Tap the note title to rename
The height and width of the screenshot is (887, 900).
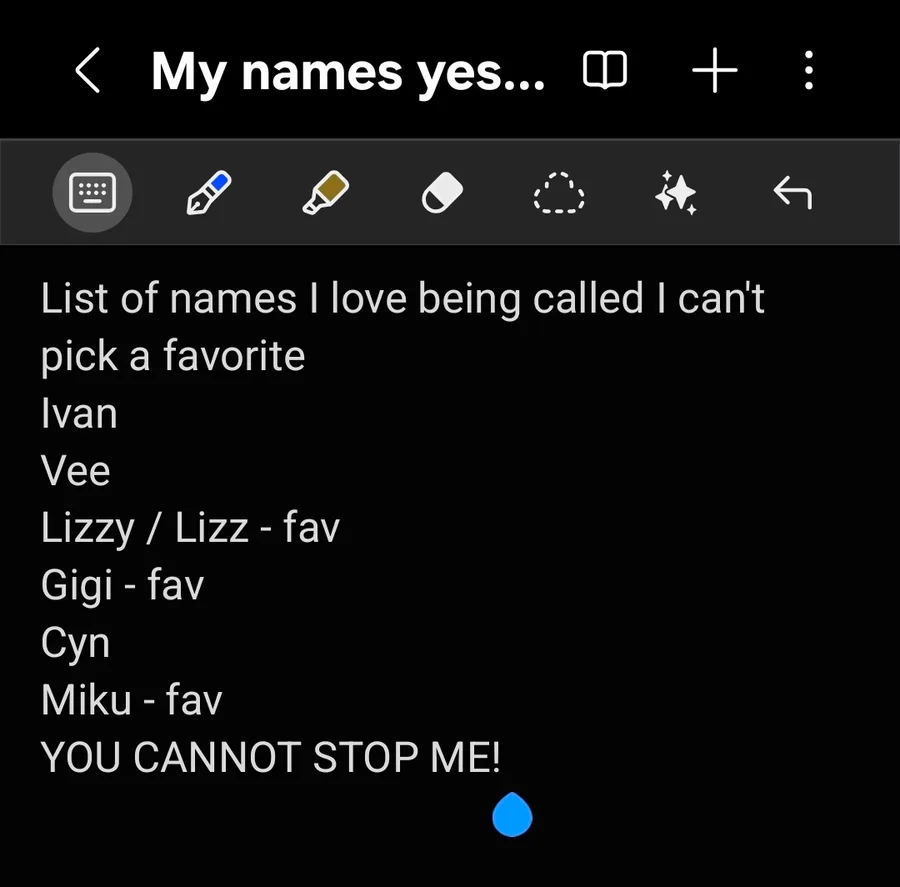pyautogui.click(x=348, y=72)
